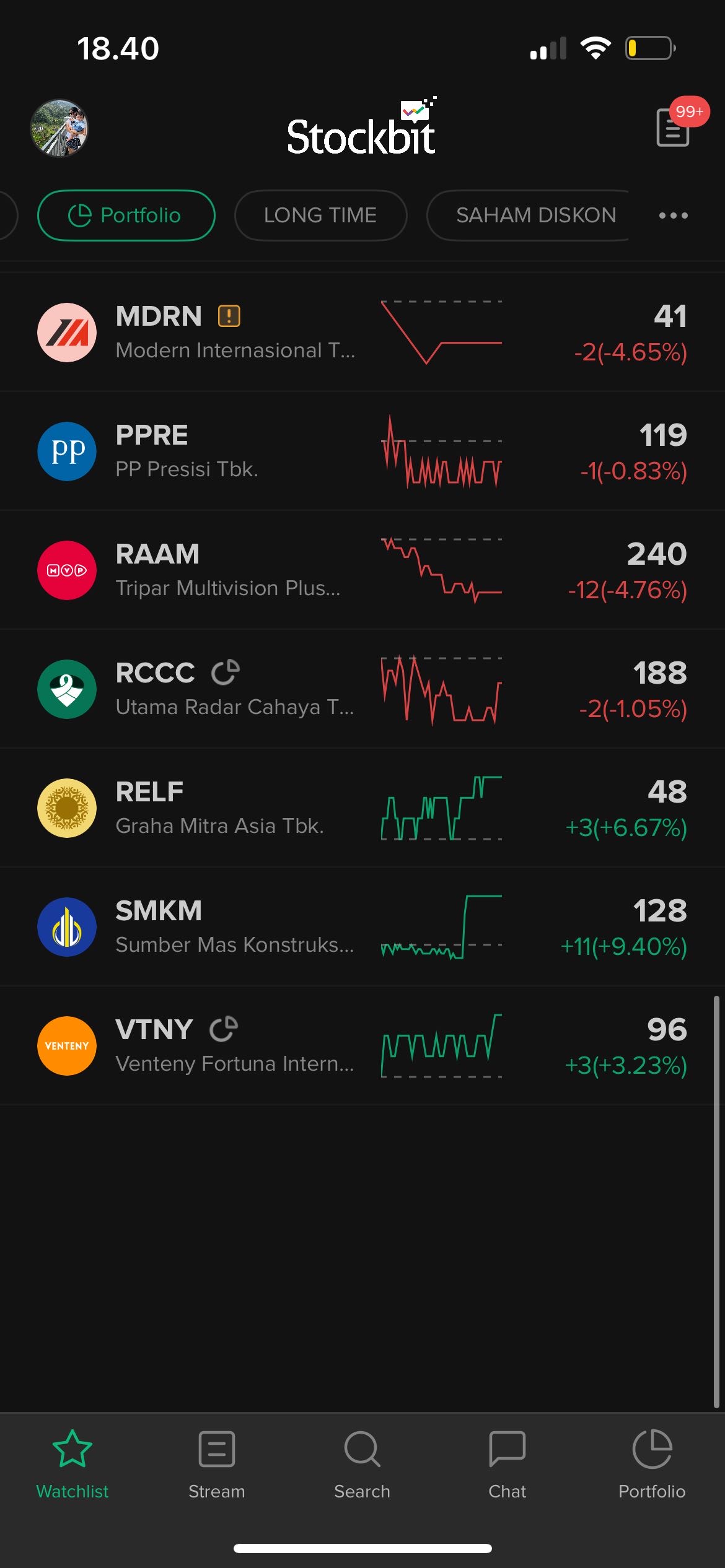This screenshot has height=1568, width=725.
Task: Open PPRE PP Presisi stock details
Action: (x=235, y=451)
